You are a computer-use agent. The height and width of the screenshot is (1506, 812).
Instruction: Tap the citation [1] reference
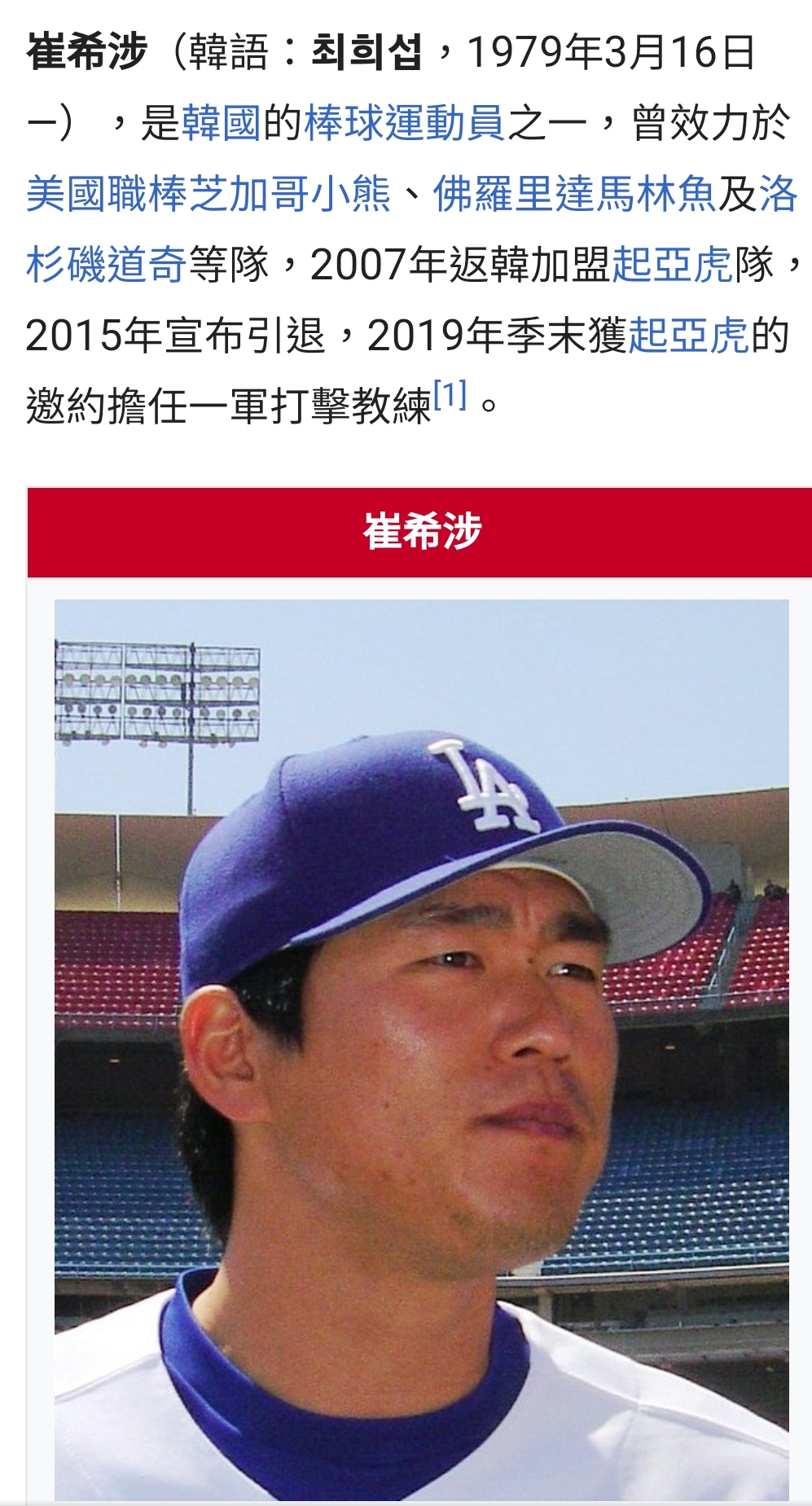450,396
